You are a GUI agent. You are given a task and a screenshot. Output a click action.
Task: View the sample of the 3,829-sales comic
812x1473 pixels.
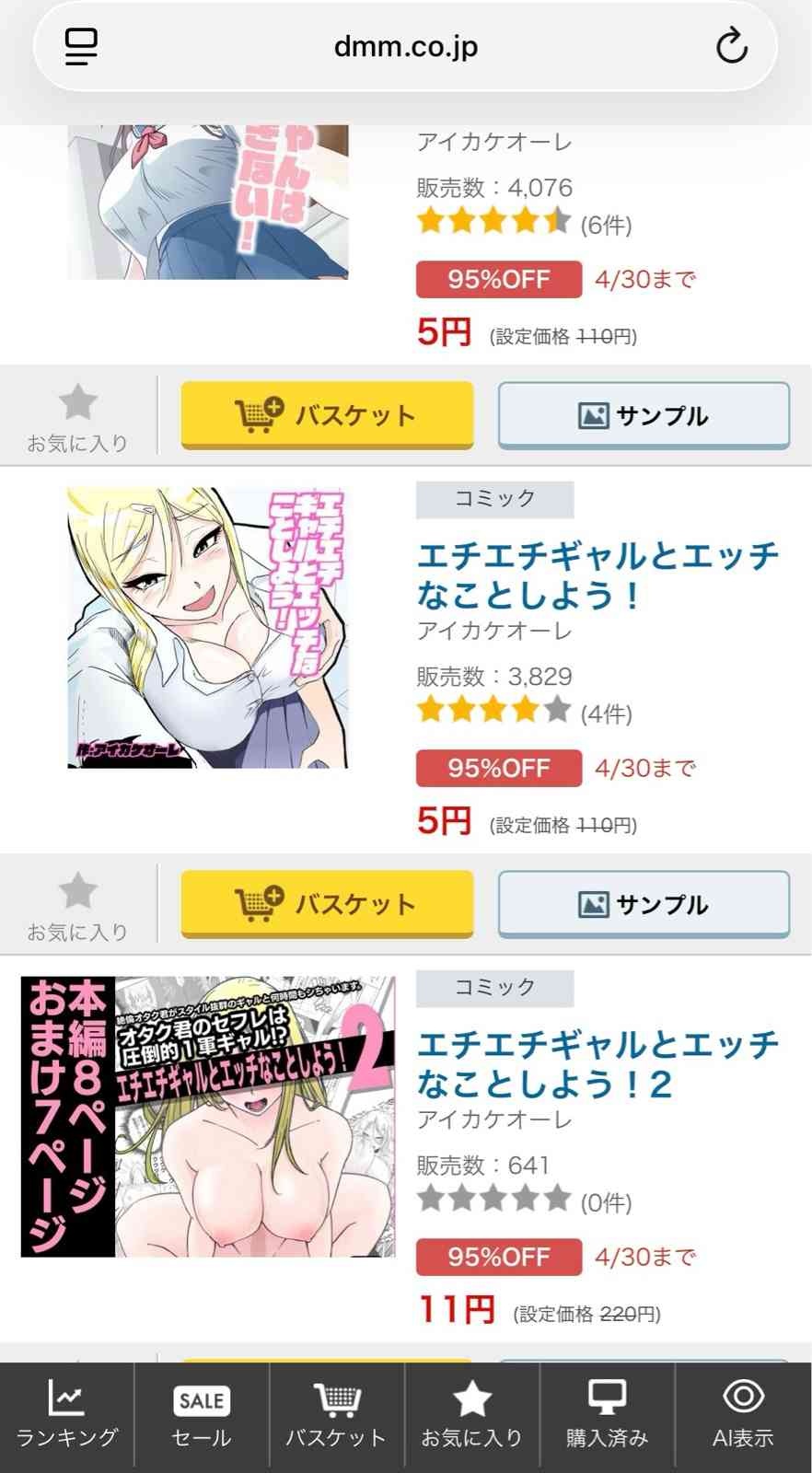pos(644,904)
